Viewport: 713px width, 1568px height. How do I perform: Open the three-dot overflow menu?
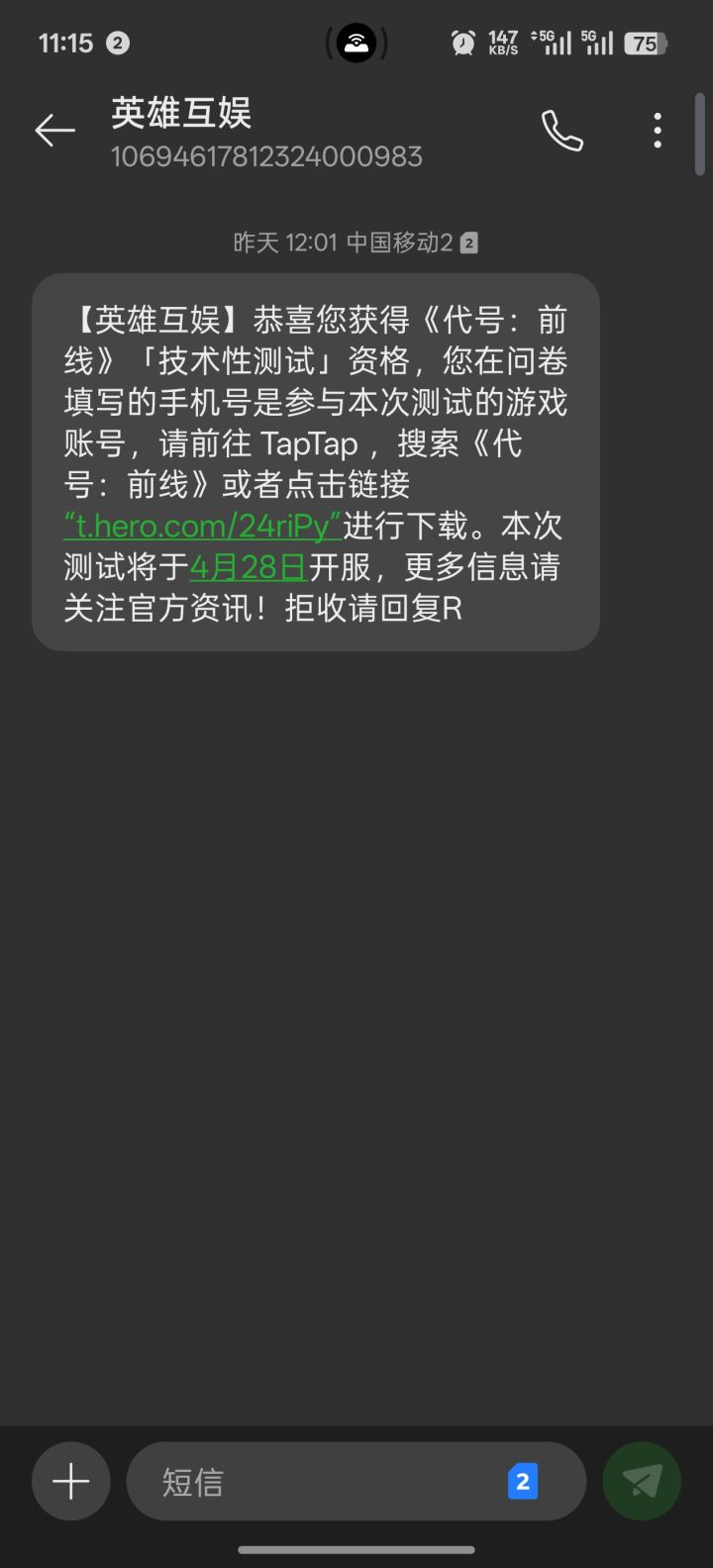click(657, 130)
